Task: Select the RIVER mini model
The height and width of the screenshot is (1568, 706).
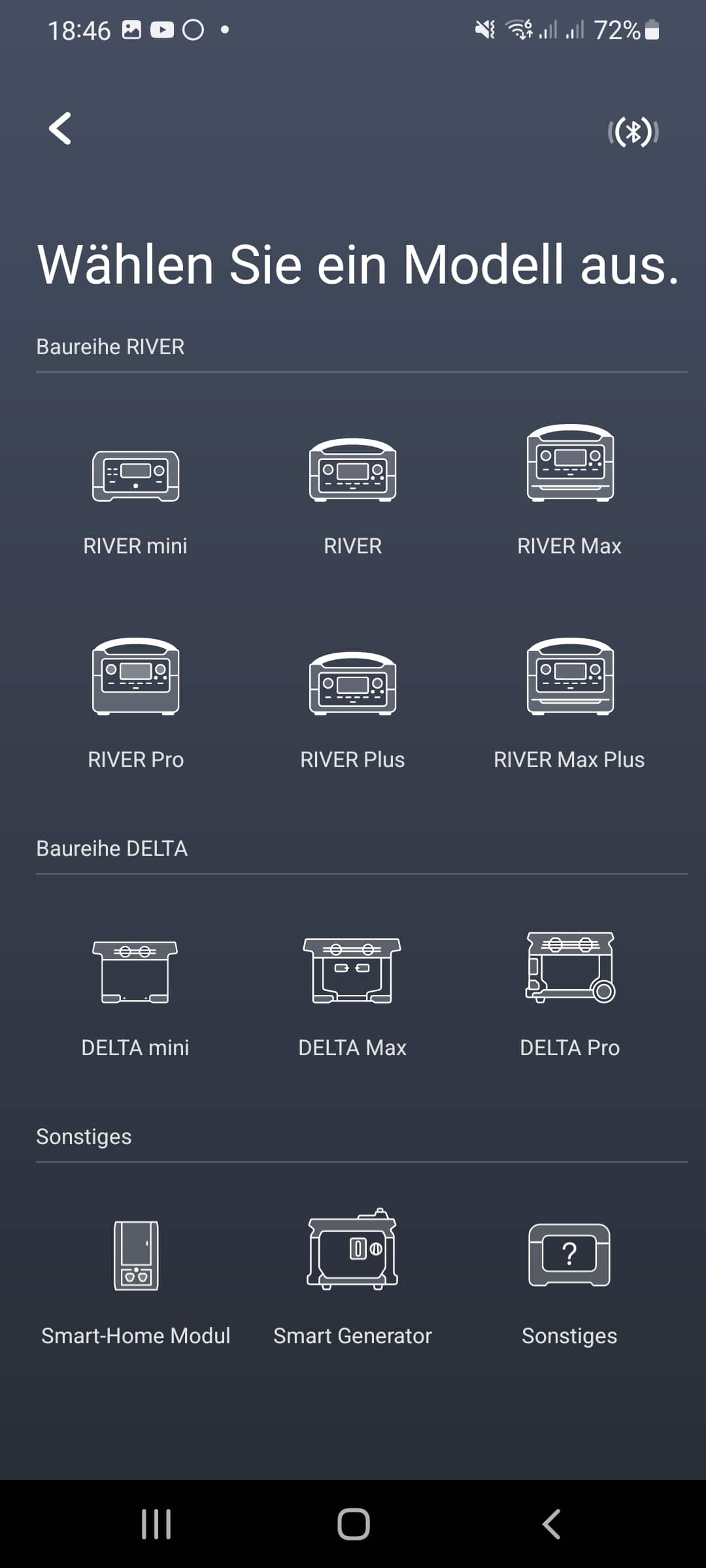Action: [135, 477]
